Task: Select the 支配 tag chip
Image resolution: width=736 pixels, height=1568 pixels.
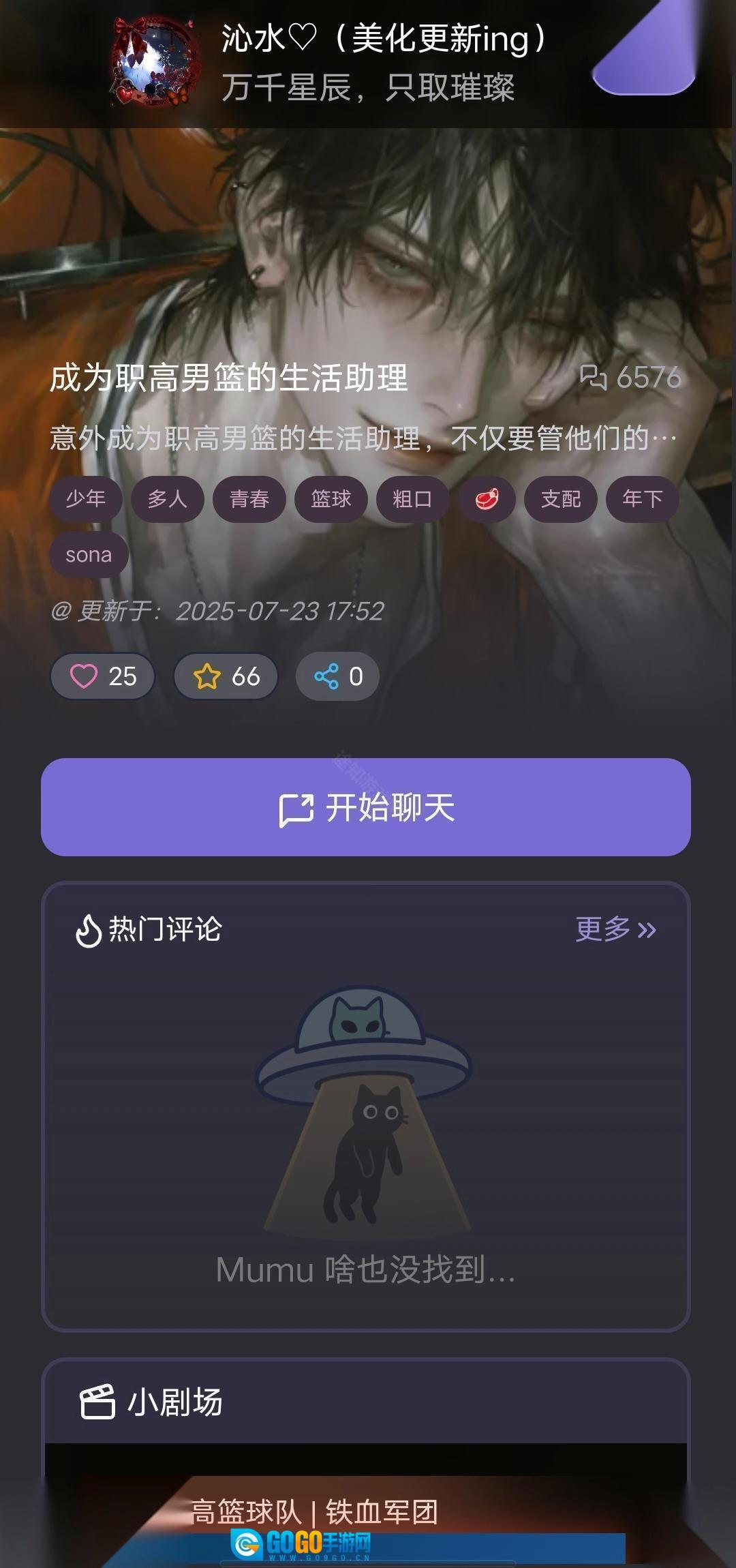Action: (x=561, y=499)
